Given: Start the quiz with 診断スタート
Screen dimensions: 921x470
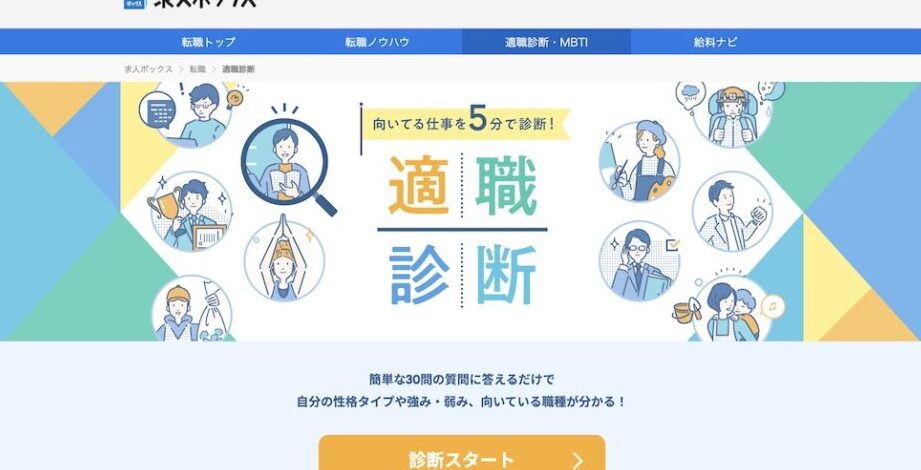Looking at the screenshot, I should [x=462, y=458].
